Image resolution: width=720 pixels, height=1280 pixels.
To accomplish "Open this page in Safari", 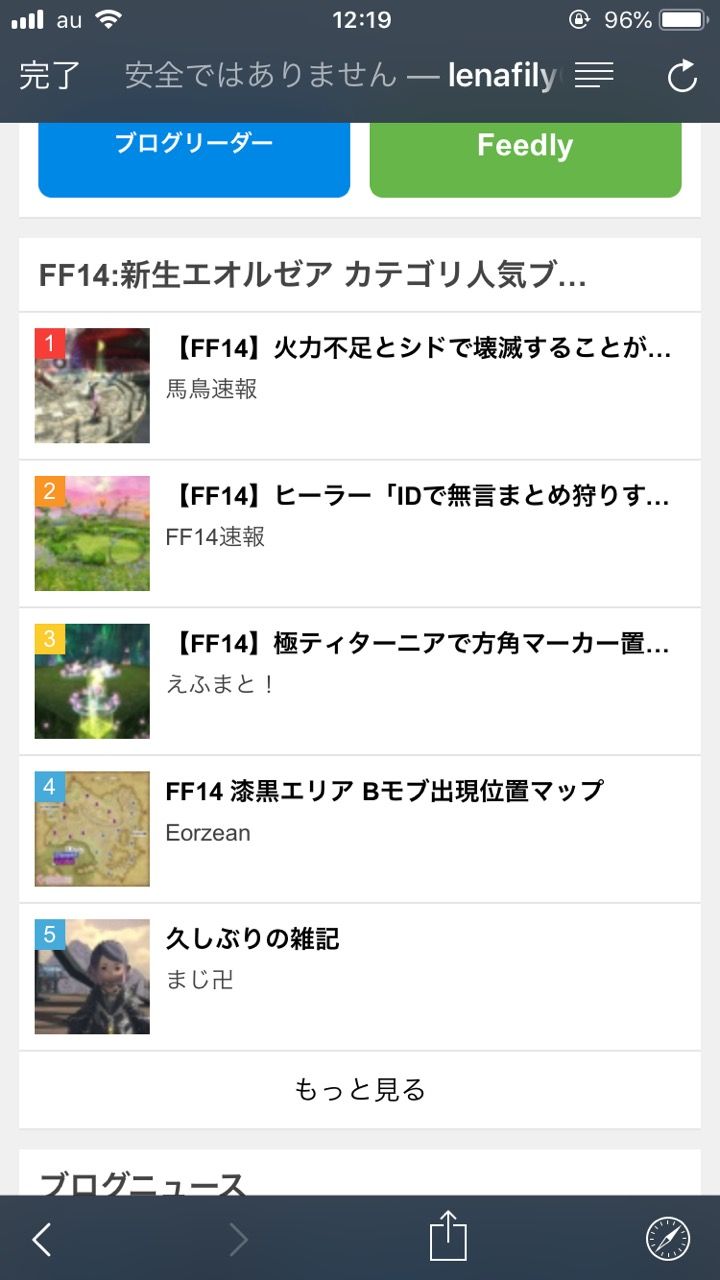I will coord(667,1240).
